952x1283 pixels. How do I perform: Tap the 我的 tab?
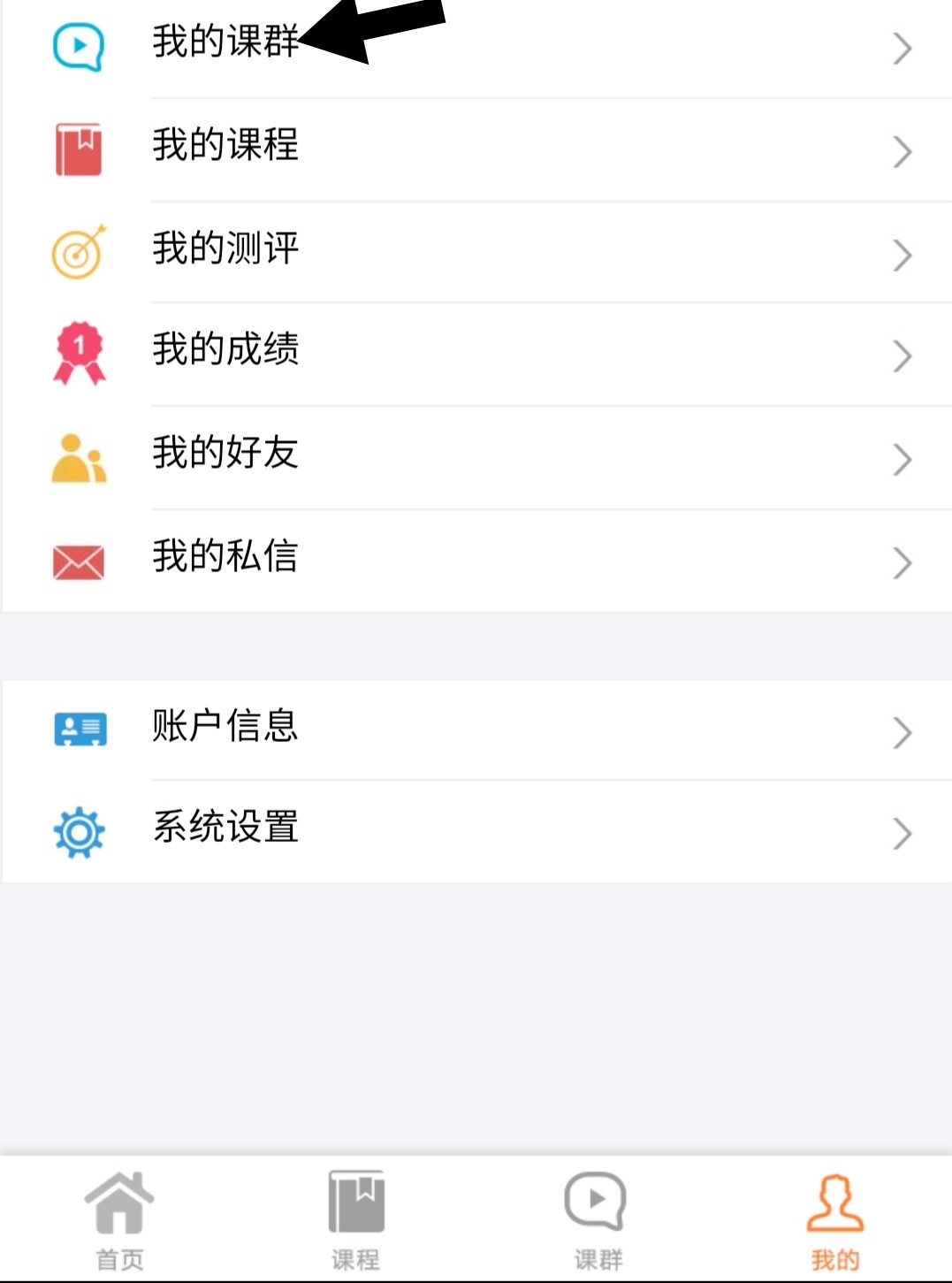tap(834, 1220)
